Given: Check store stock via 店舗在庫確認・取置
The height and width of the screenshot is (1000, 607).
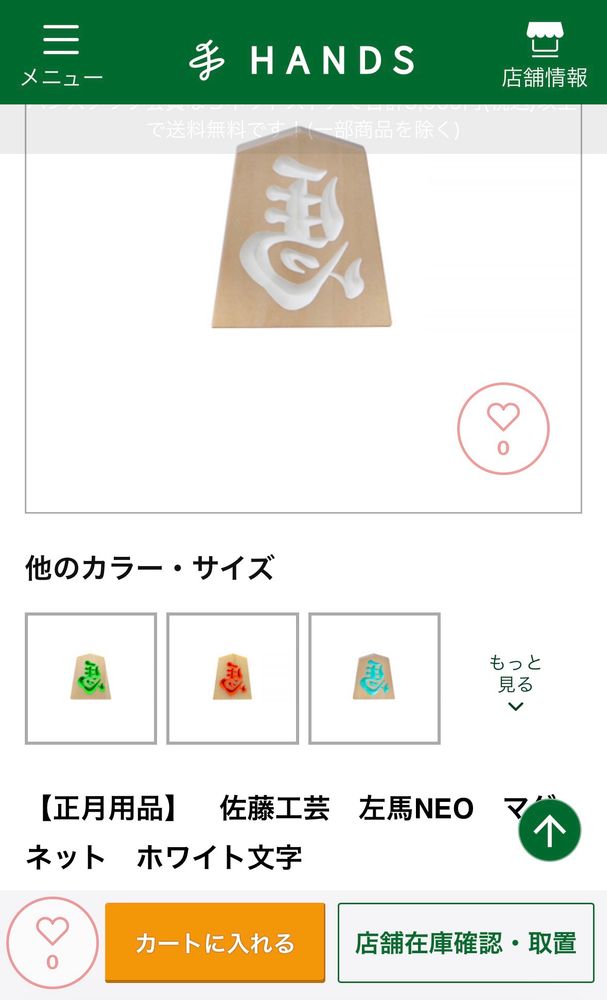Looking at the screenshot, I should tap(465, 943).
